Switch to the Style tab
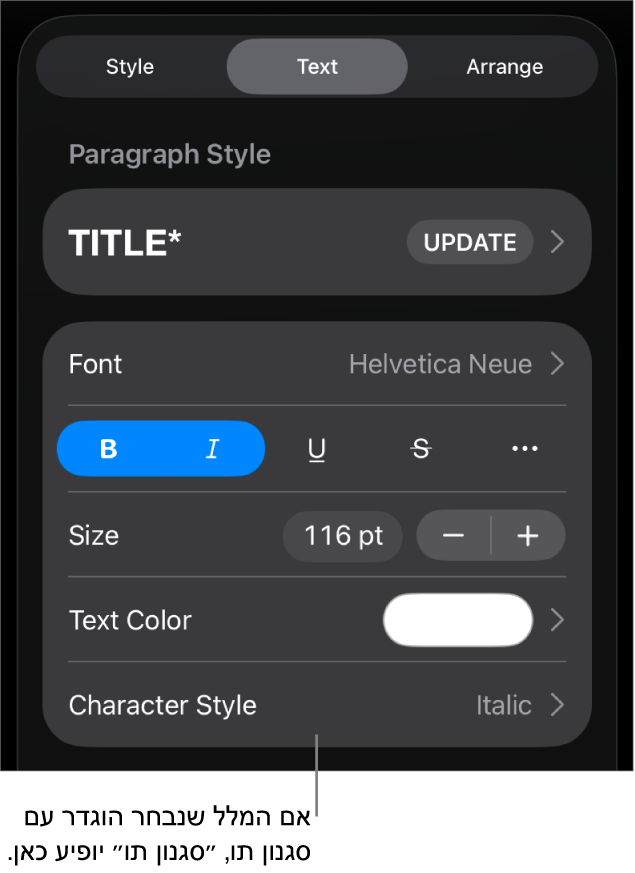Image resolution: width=635 pixels, height=873 pixels. coord(130,67)
